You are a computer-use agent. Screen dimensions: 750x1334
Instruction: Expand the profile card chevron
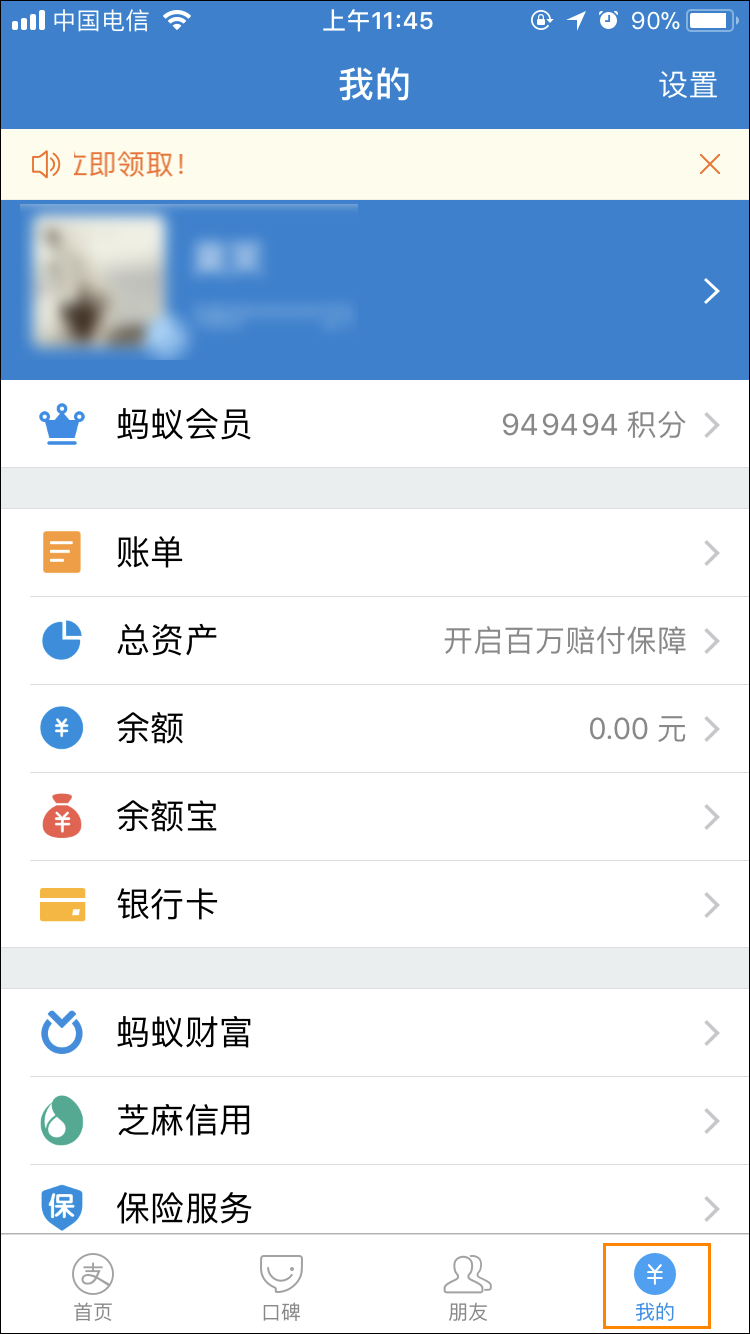[x=712, y=291]
